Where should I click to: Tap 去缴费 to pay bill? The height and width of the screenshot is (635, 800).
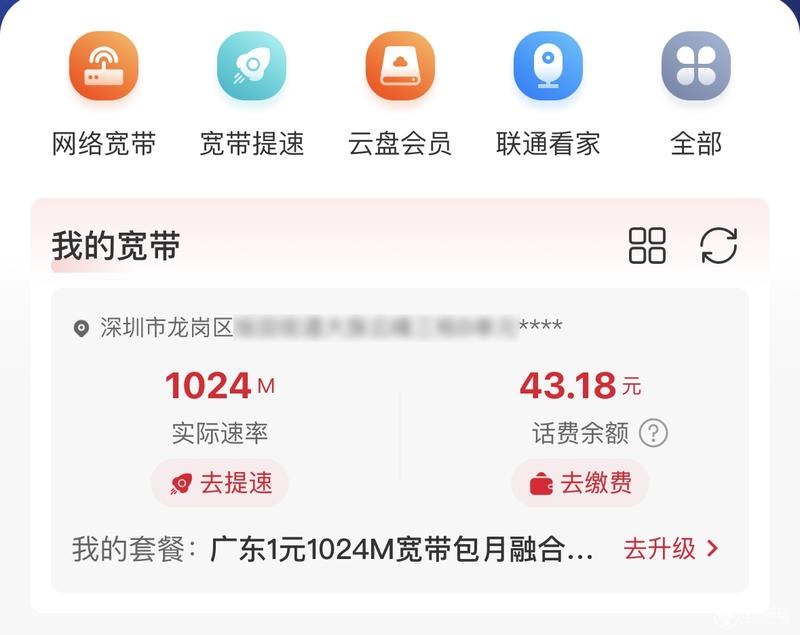580,483
